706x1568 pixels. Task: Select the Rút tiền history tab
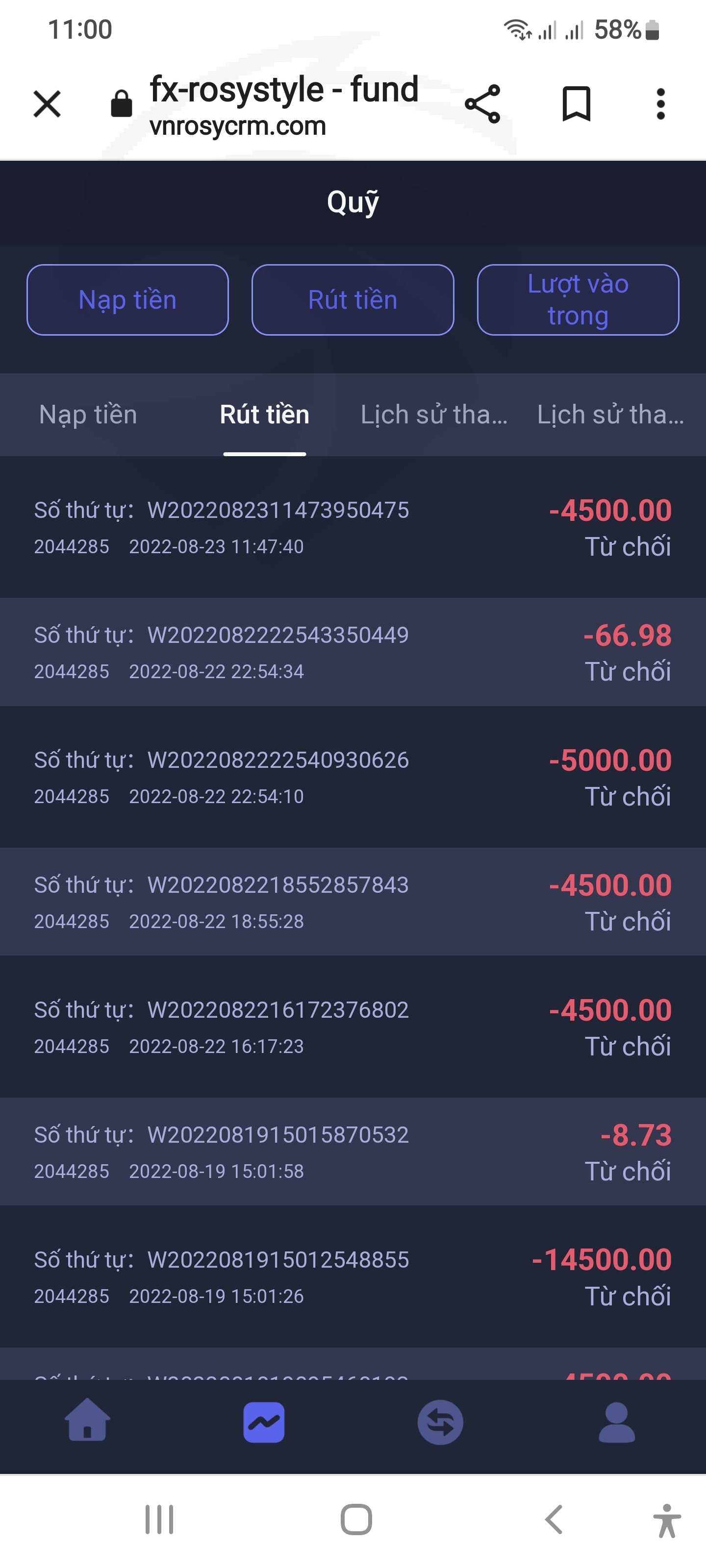264,415
